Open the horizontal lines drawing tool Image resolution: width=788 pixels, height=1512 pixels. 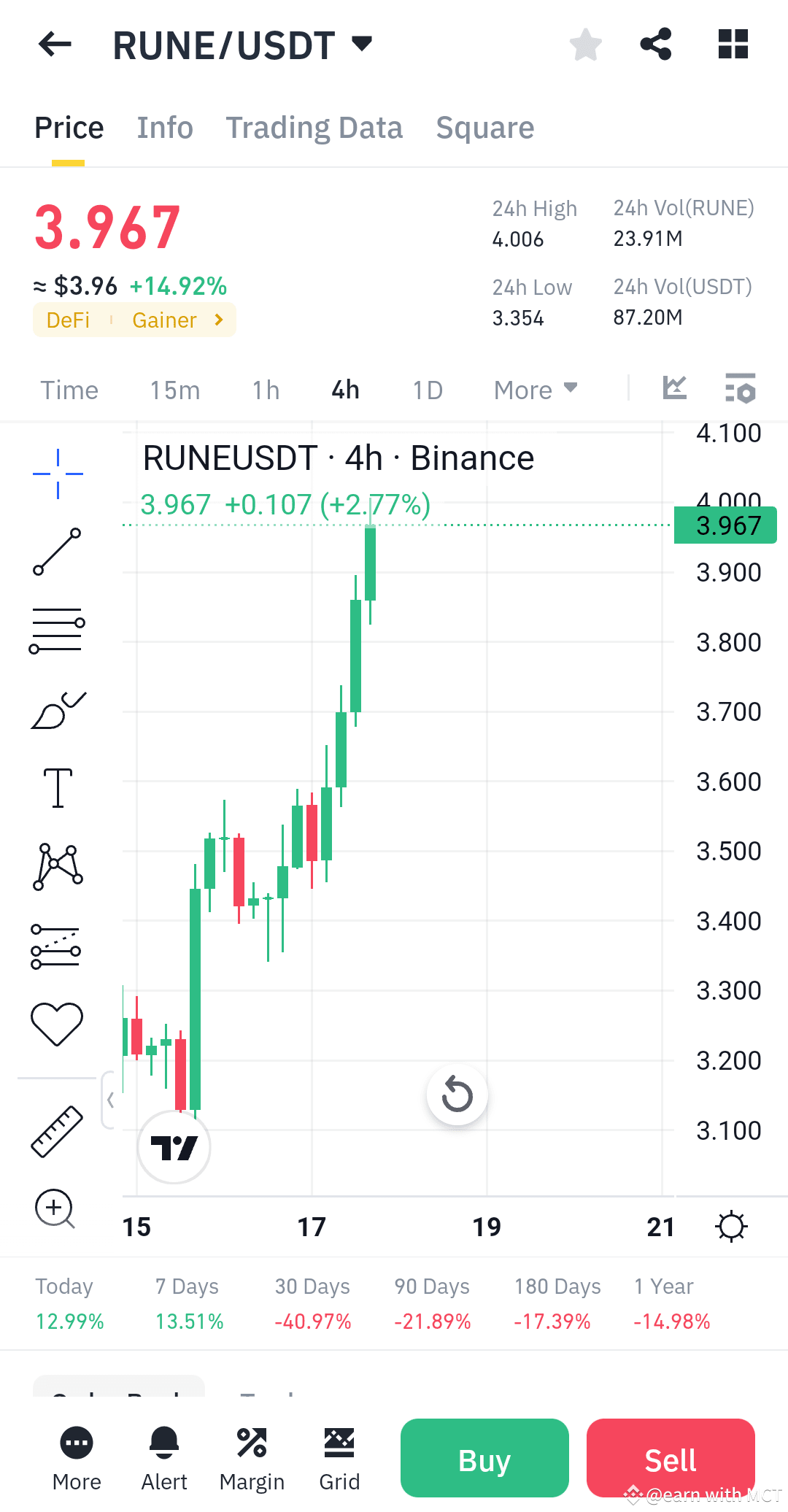click(57, 629)
